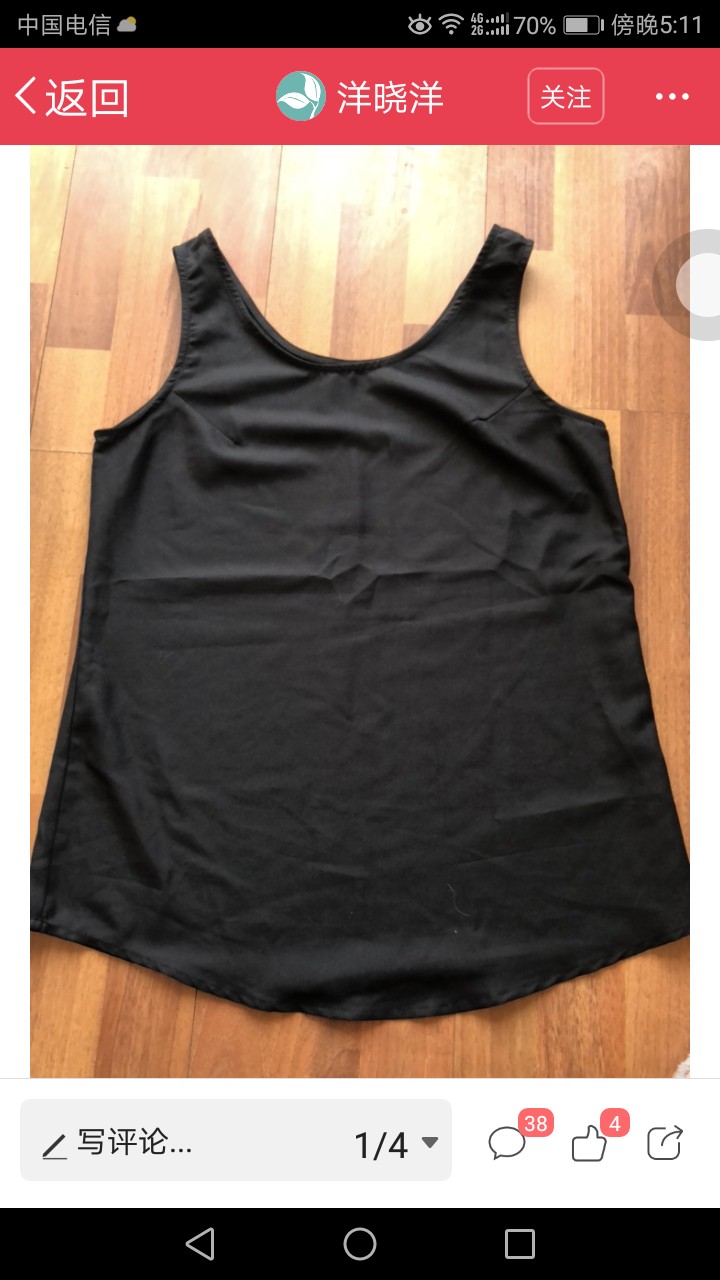Screen dimensions: 720x1280
Task: Tap the floating assistive ball
Action: [695, 285]
